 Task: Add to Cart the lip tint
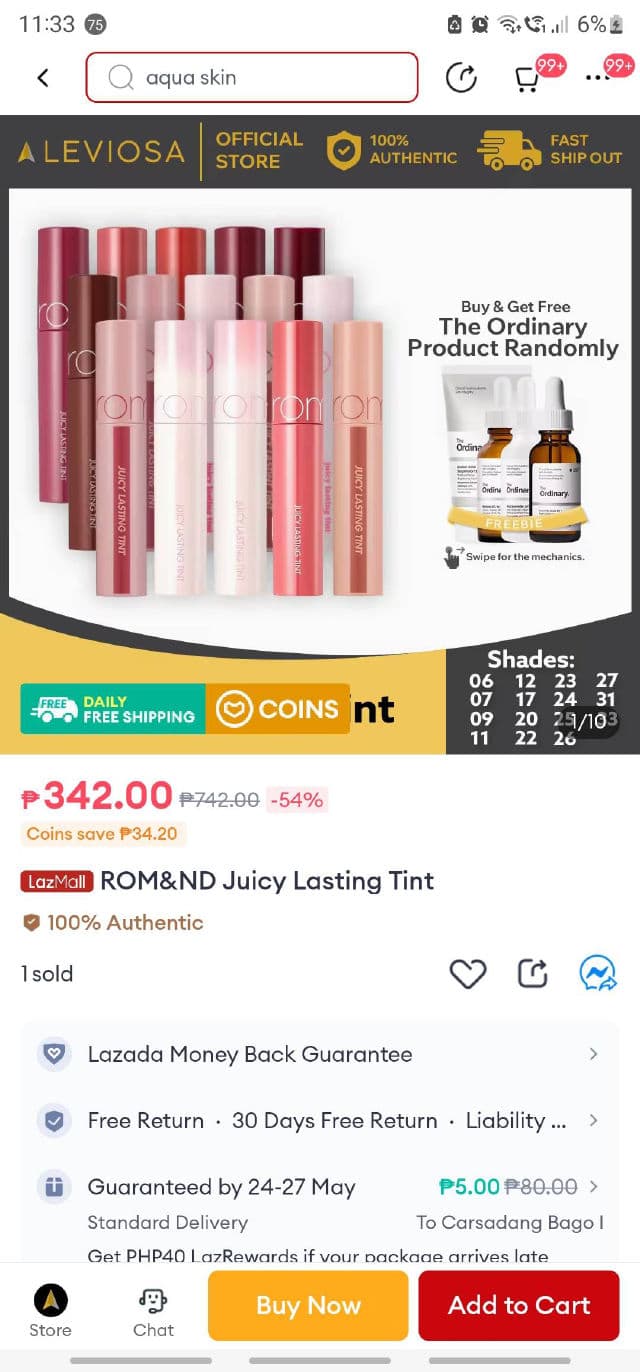tap(519, 1305)
